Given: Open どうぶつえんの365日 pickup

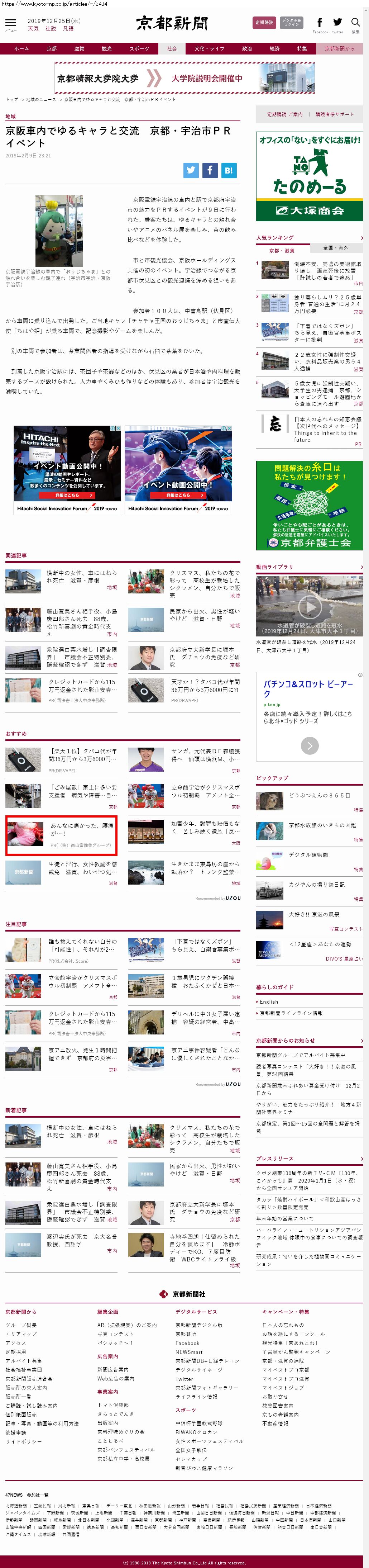Looking at the screenshot, I should (319, 795).
